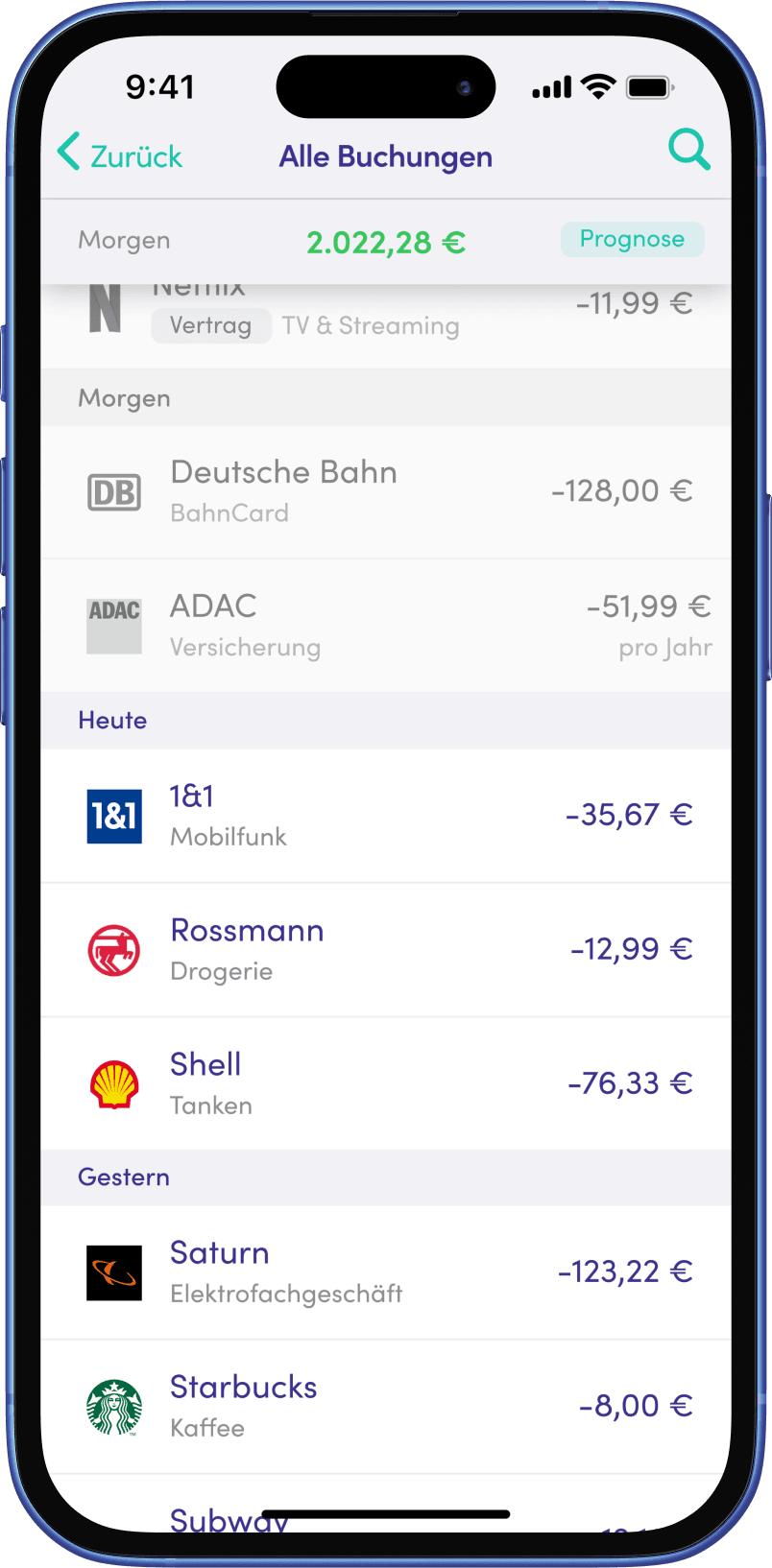
Task: Select the Starbucks coffee icon
Action: click(x=114, y=1405)
